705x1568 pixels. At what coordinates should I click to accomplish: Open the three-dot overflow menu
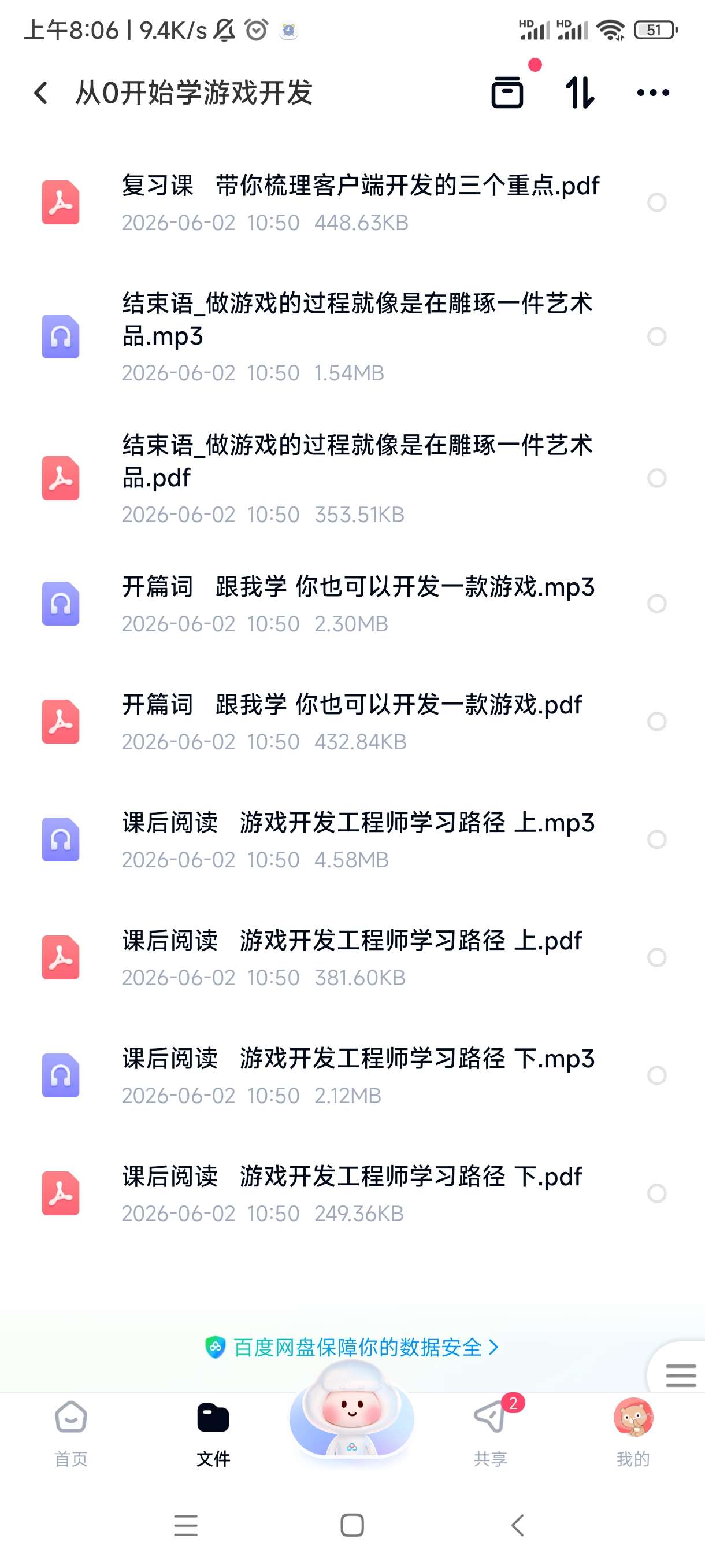pyautogui.click(x=652, y=93)
